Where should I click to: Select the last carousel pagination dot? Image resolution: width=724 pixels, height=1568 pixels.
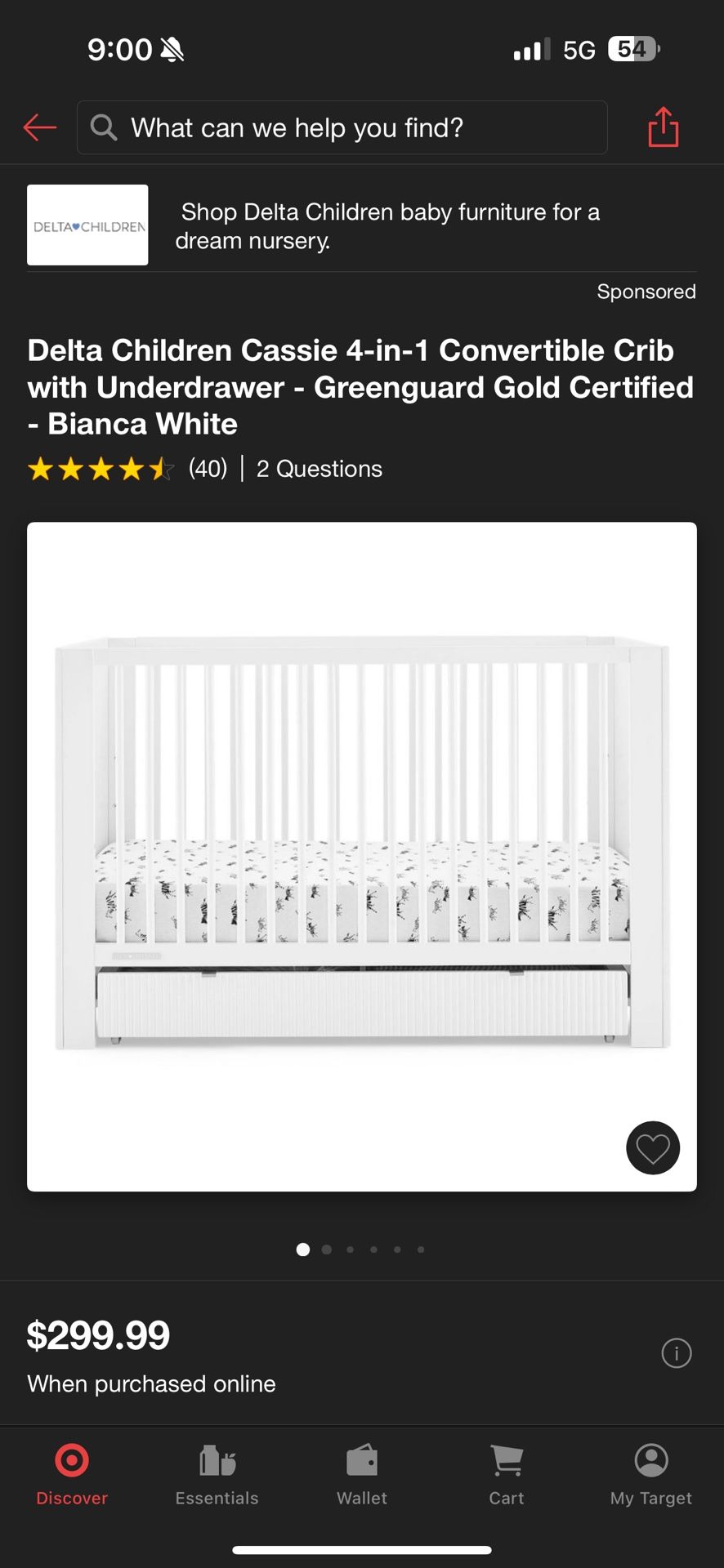[x=420, y=1249]
